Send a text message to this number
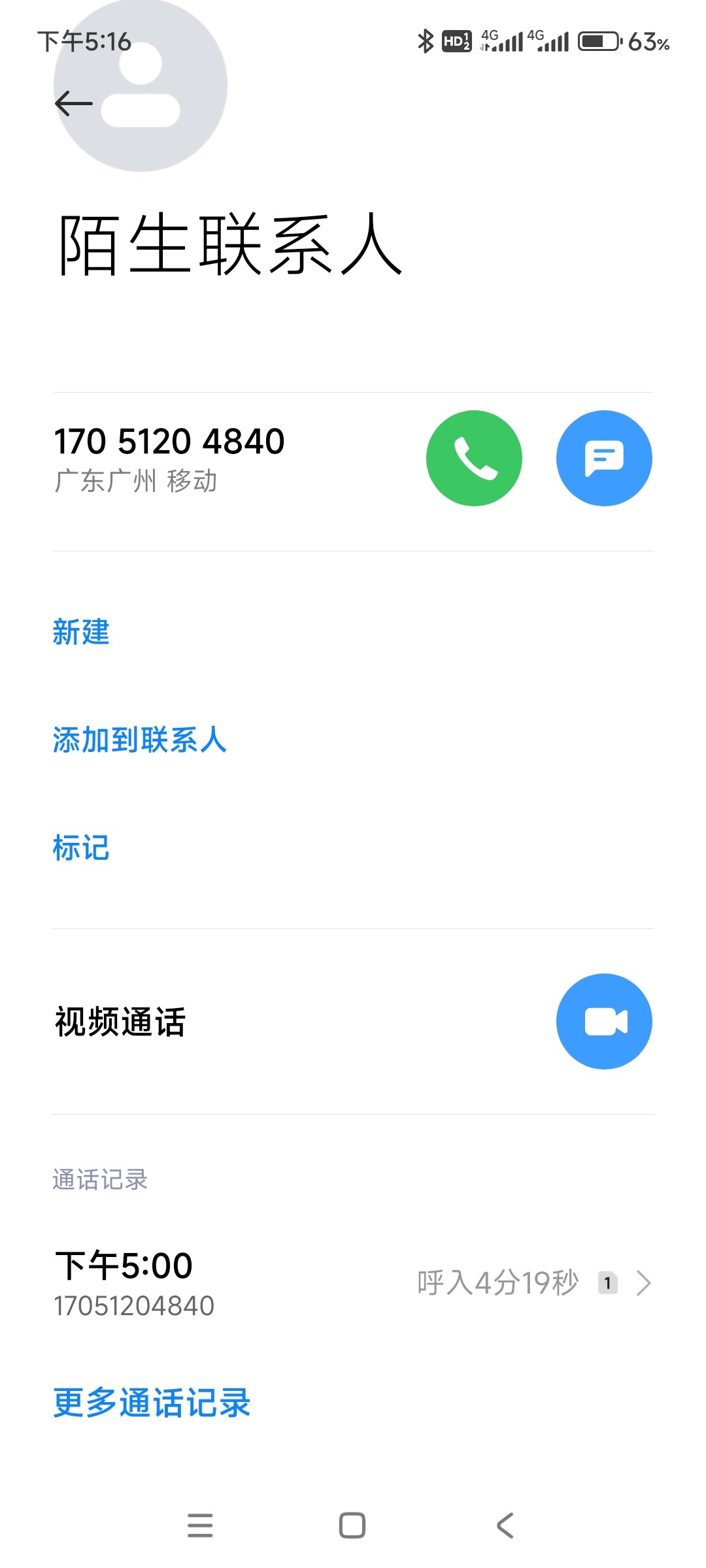This screenshot has height=1568, width=706. [x=604, y=458]
